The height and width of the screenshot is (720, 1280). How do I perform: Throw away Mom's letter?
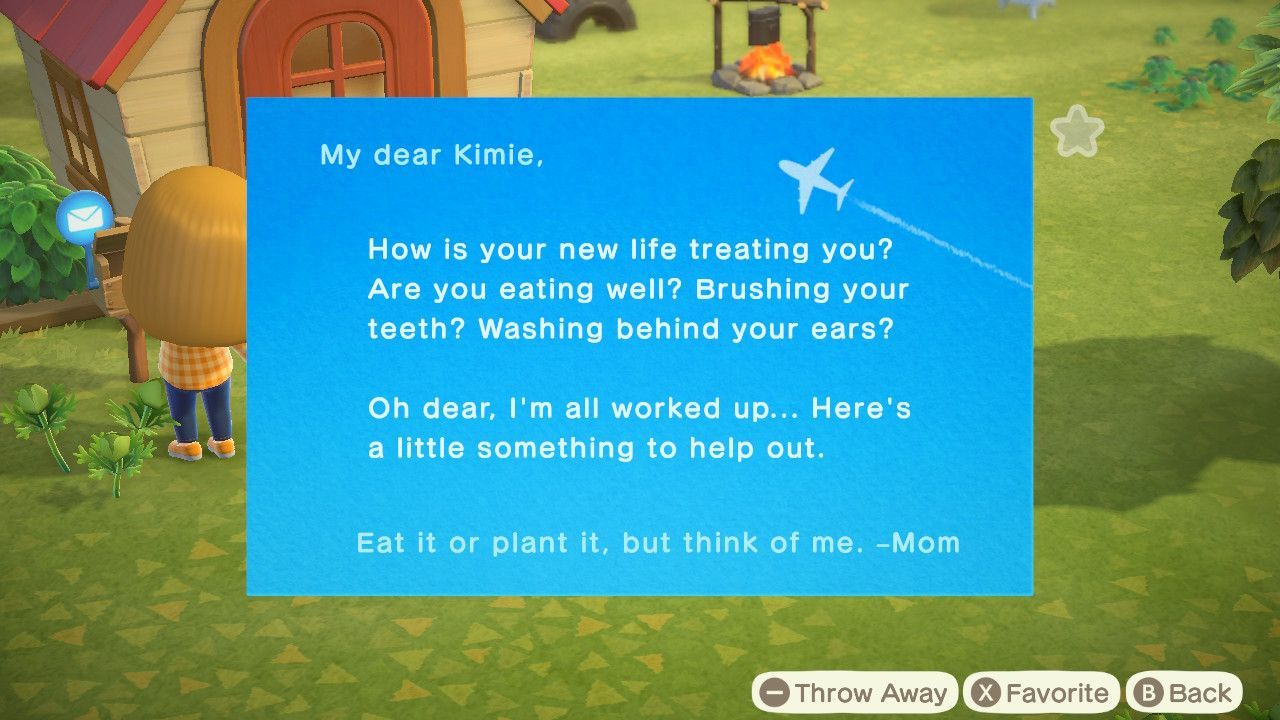tap(855, 693)
